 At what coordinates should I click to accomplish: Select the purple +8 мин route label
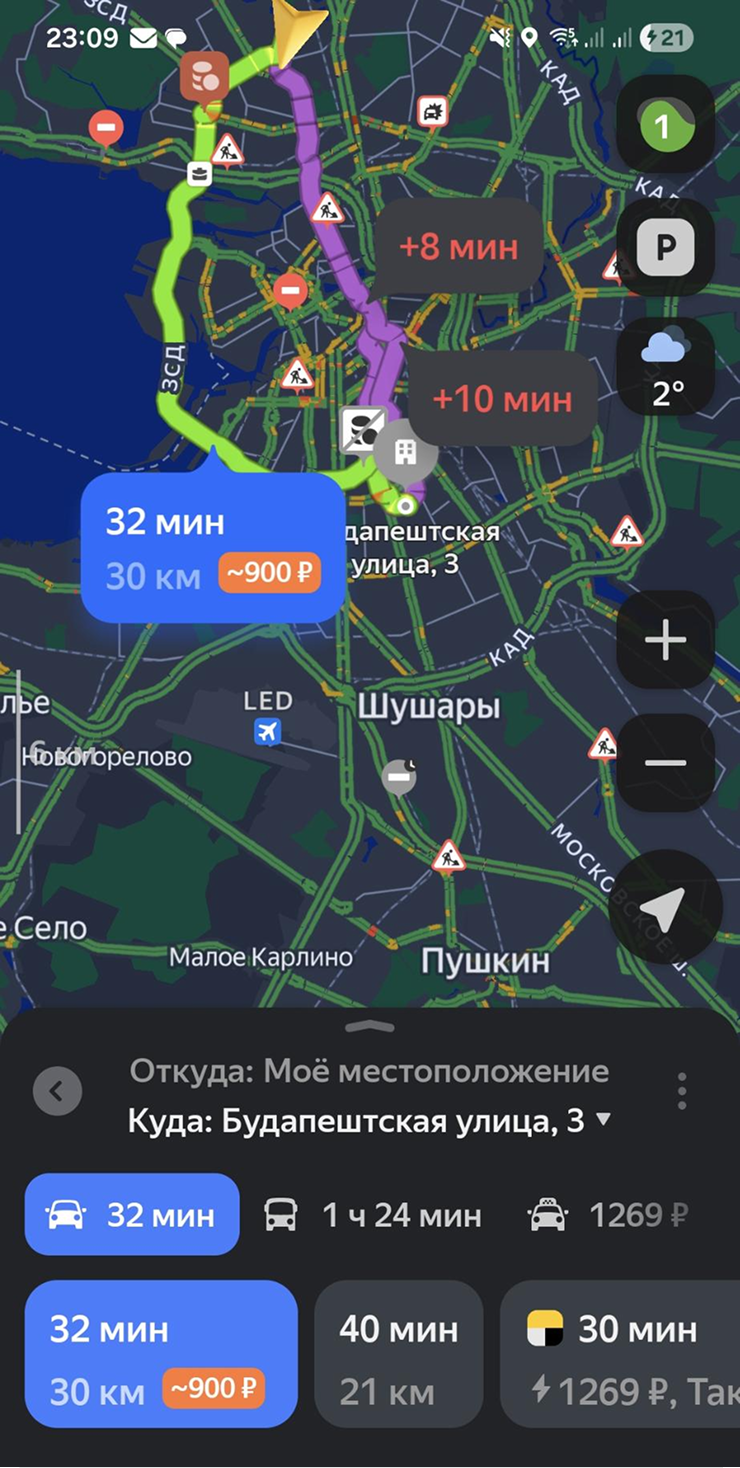pyautogui.click(x=457, y=247)
